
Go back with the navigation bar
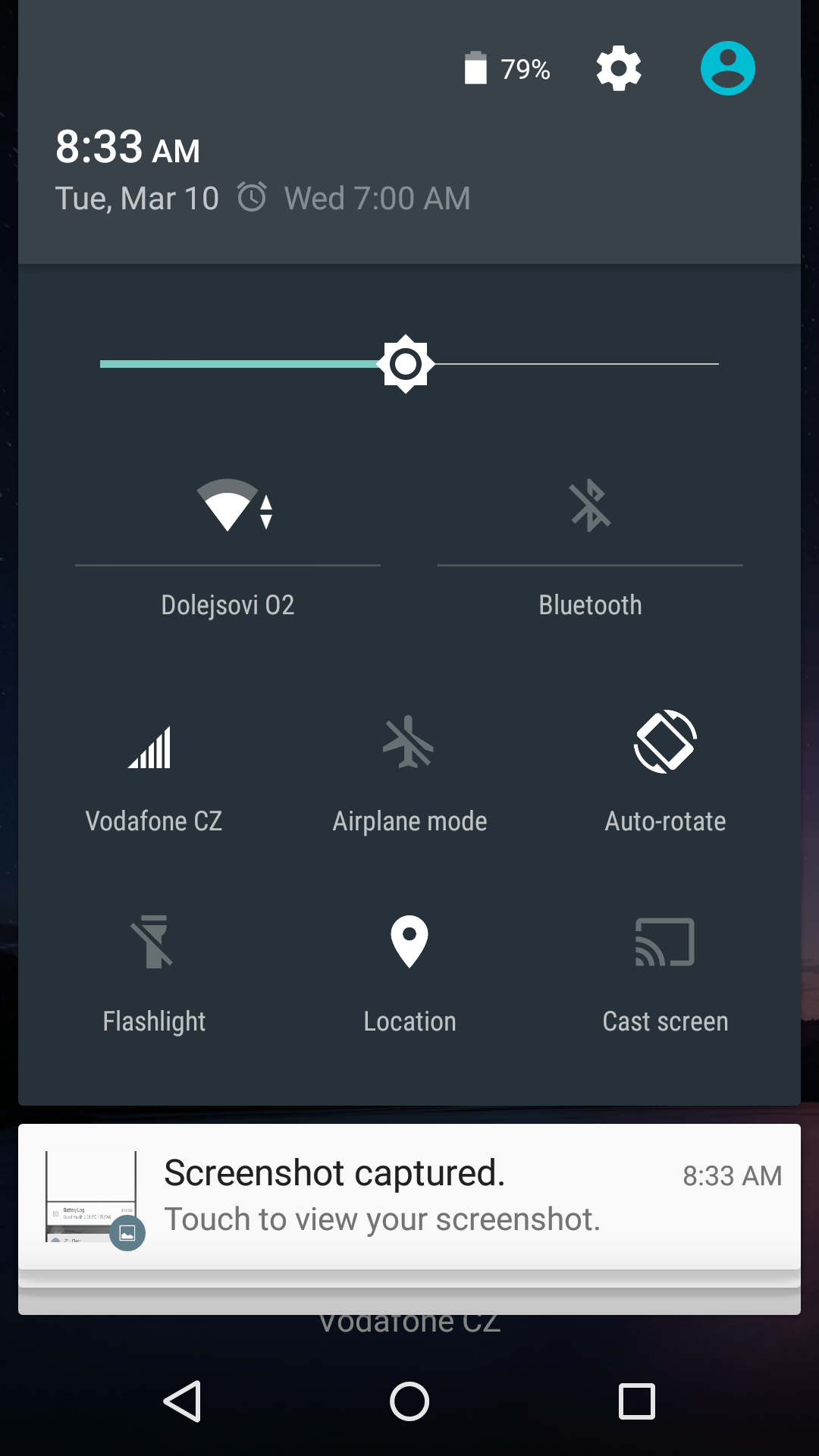click(x=182, y=1401)
